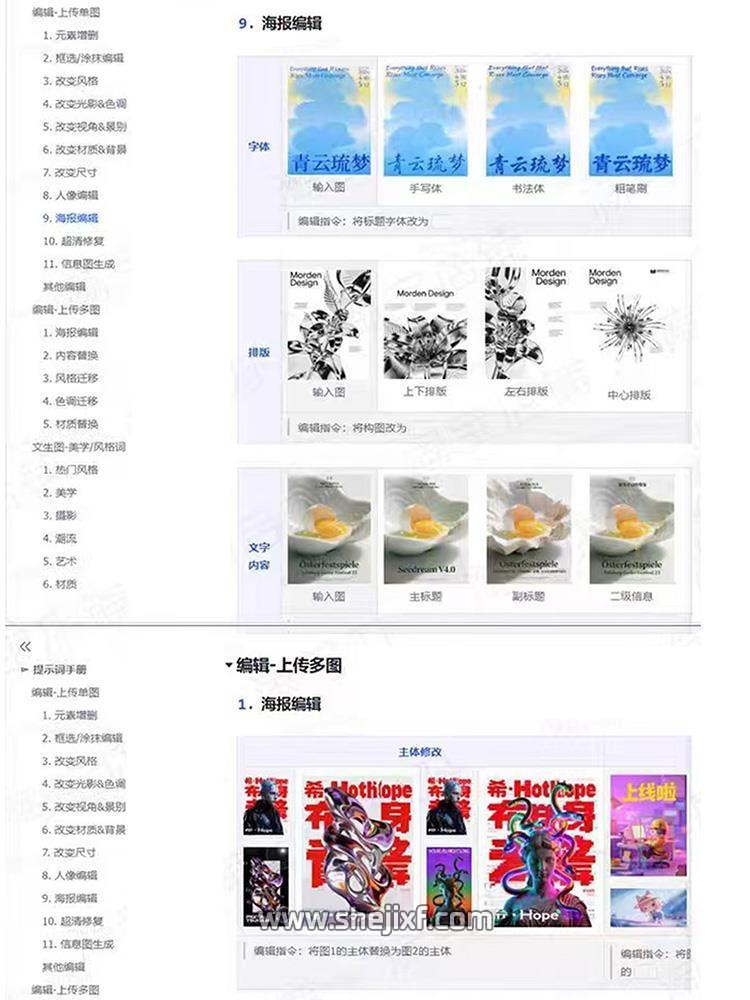750x1000 pixels.
Task: Expand the 提示词手册 tree with its ► triangle
Action: click(x=24, y=669)
